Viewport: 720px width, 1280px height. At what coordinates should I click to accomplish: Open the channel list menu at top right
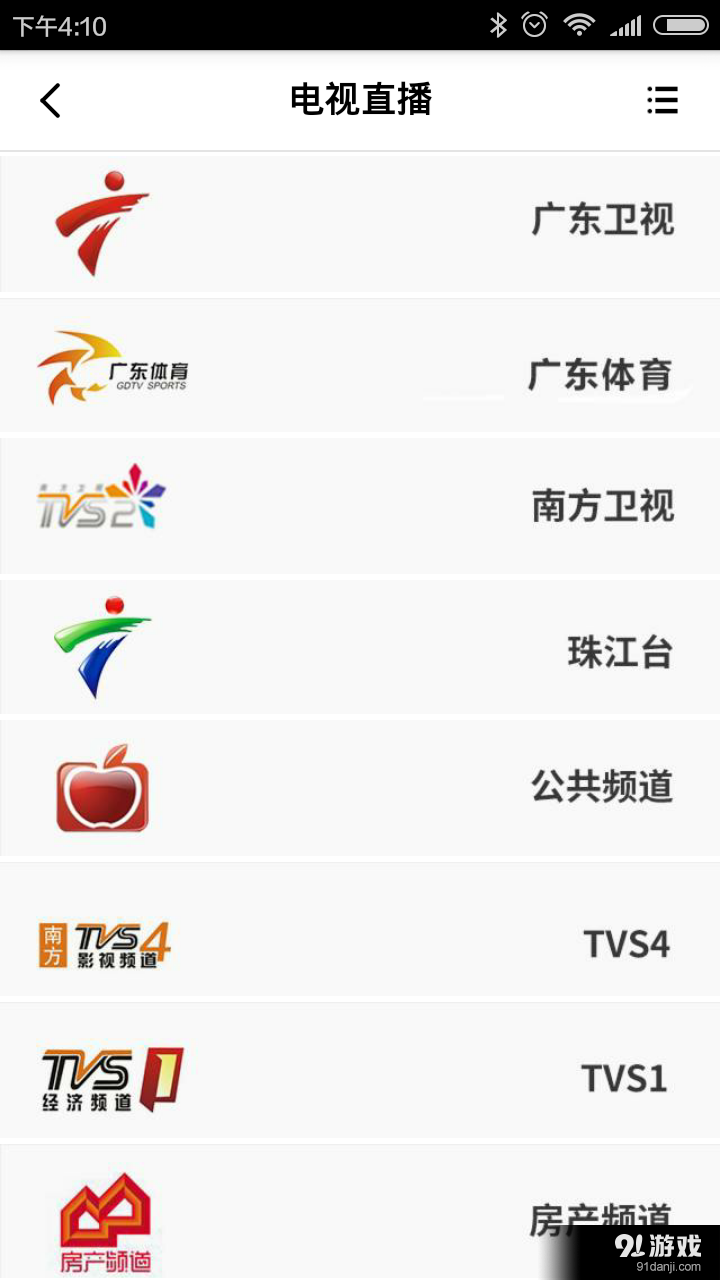tap(663, 100)
